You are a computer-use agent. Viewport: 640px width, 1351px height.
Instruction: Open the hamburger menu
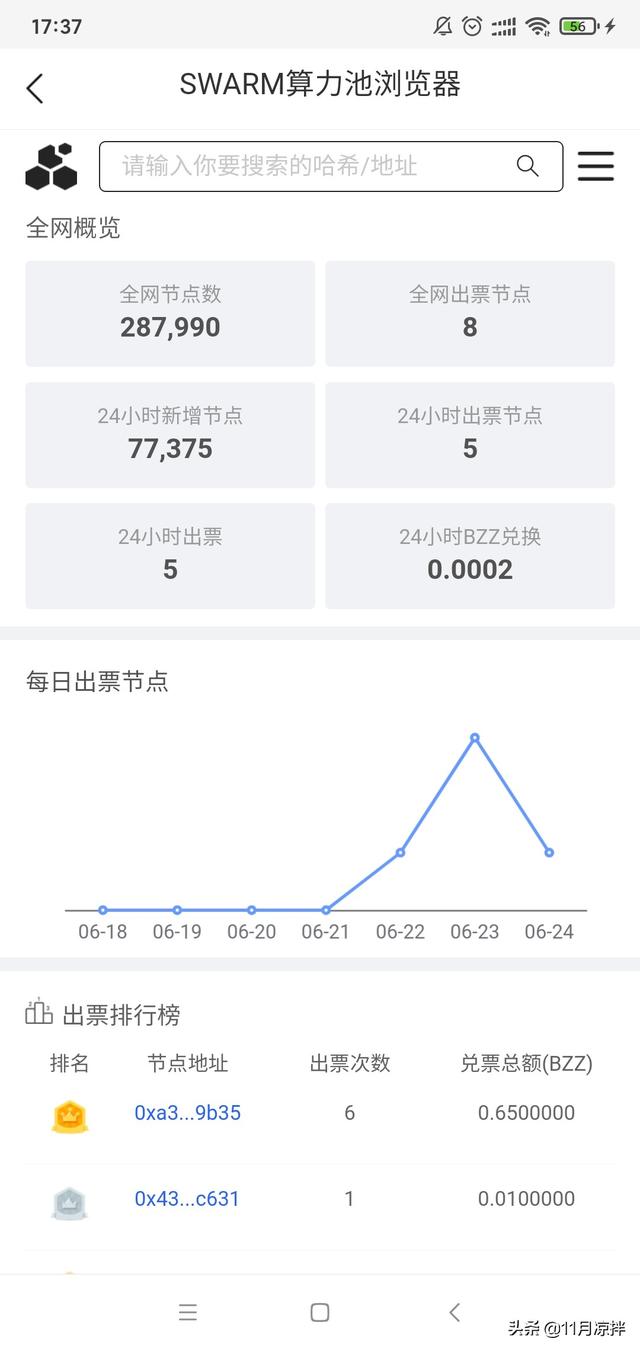pos(596,166)
